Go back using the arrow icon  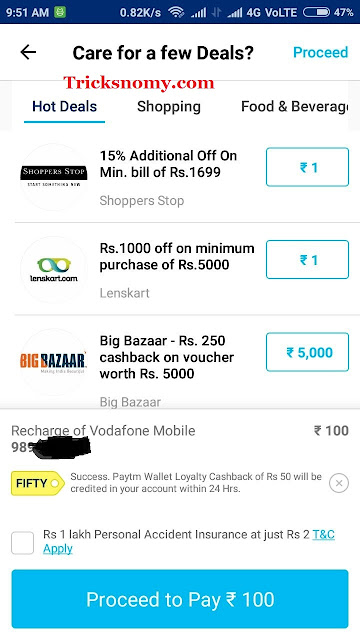tap(28, 52)
